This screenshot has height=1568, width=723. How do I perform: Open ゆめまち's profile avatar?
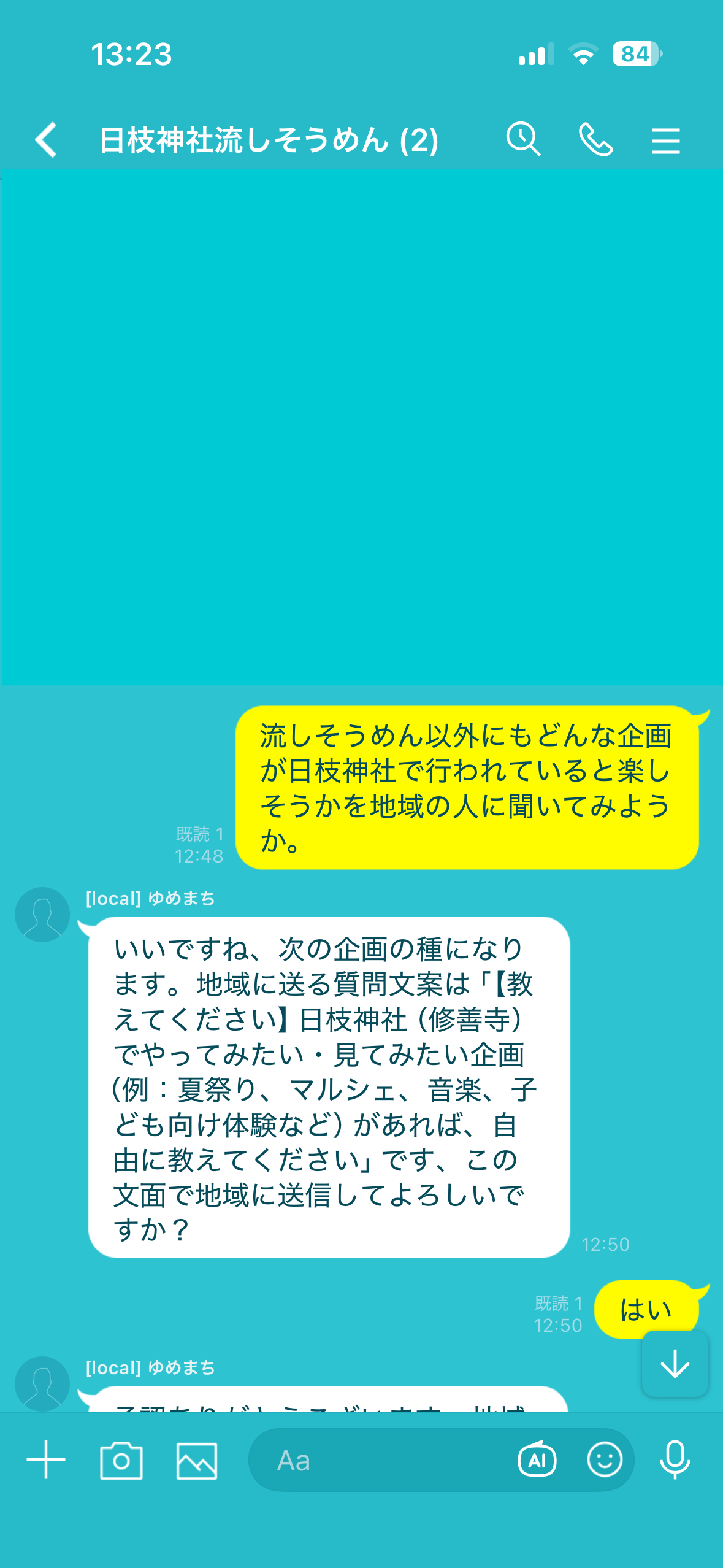42,914
